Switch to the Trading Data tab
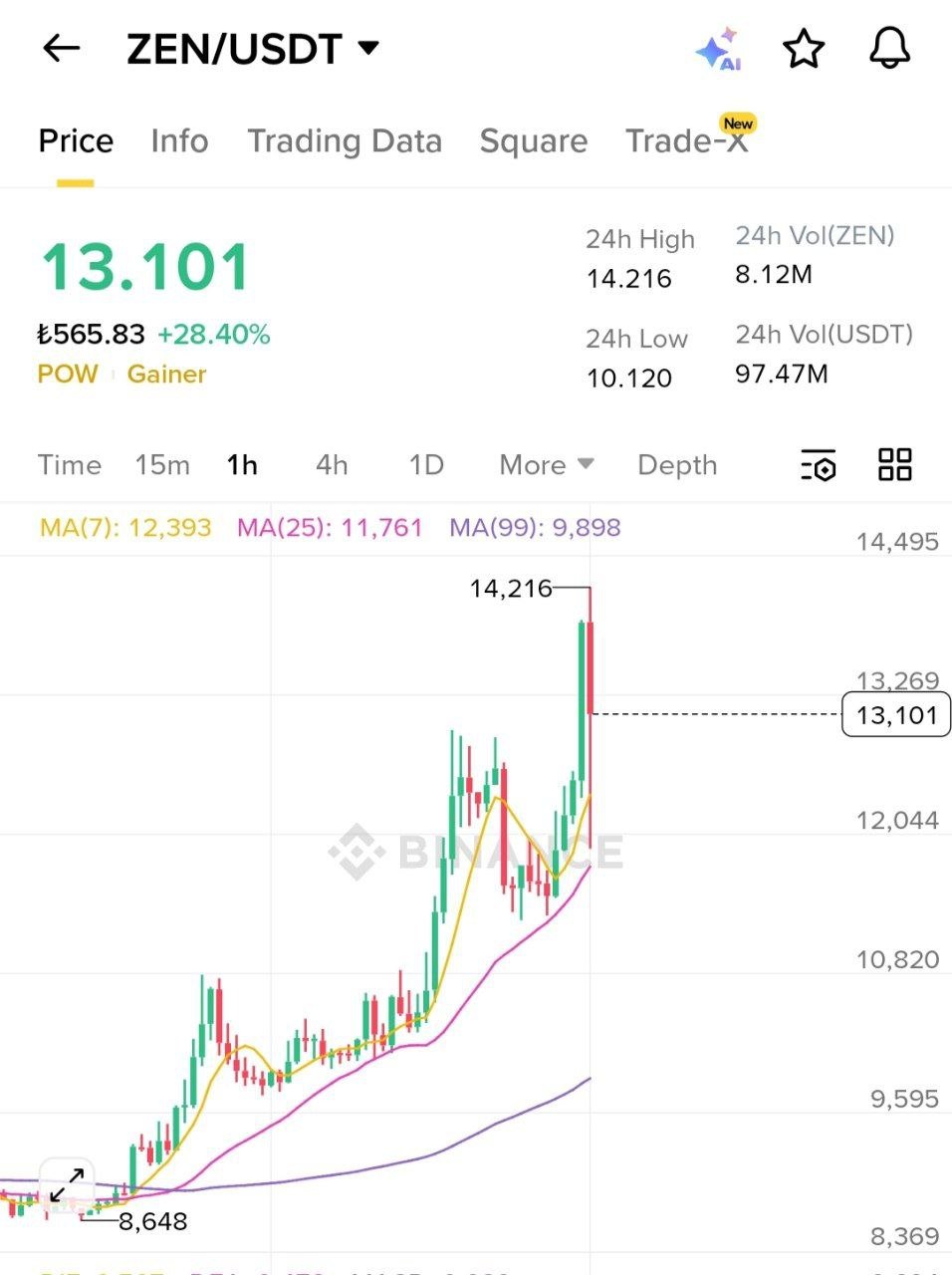The image size is (952, 1275). tap(344, 141)
